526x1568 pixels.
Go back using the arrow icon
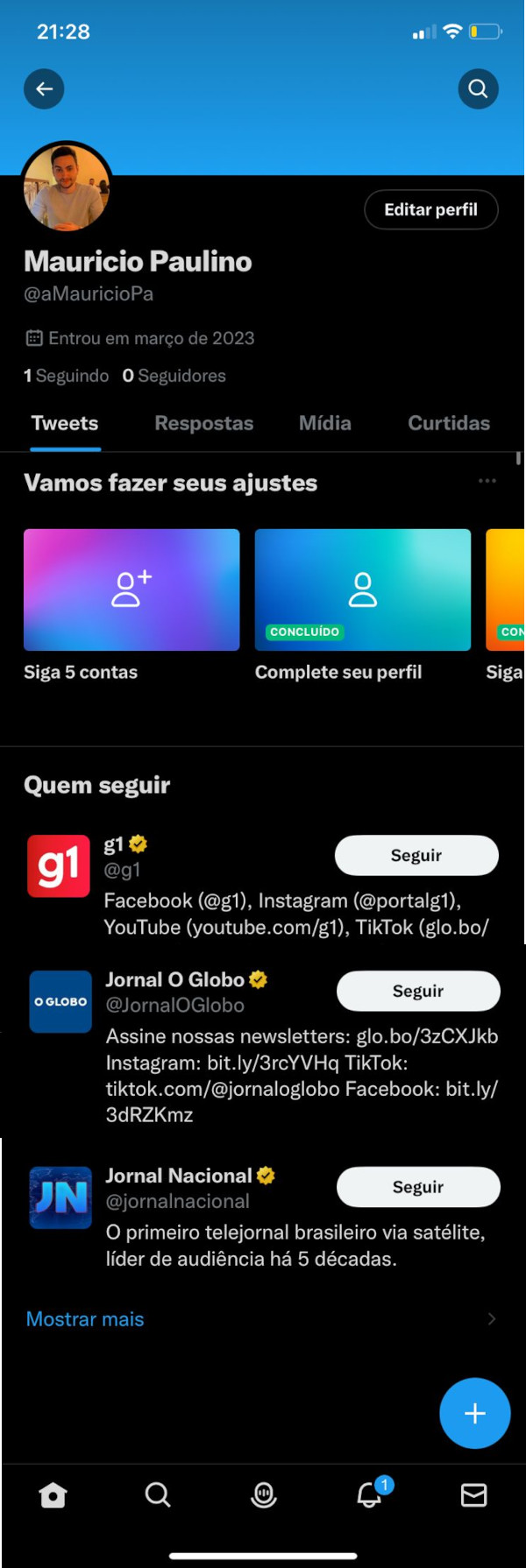click(x=44, y=88)
